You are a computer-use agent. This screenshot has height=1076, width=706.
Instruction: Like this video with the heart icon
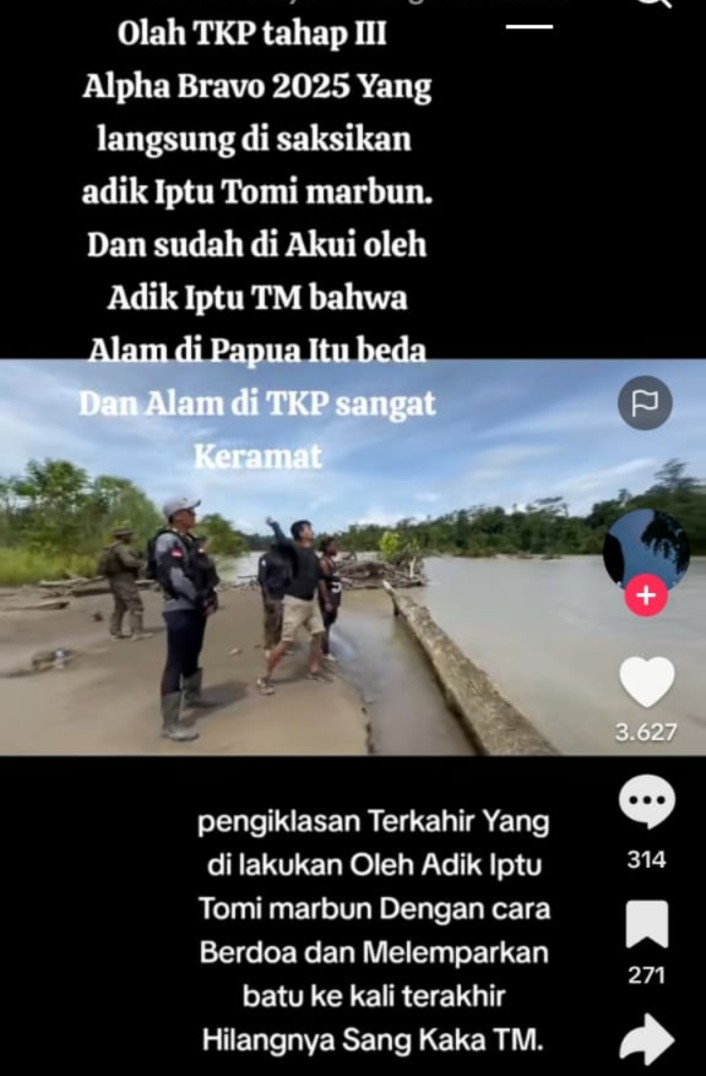pyautogui.click(x=647, y=683)
